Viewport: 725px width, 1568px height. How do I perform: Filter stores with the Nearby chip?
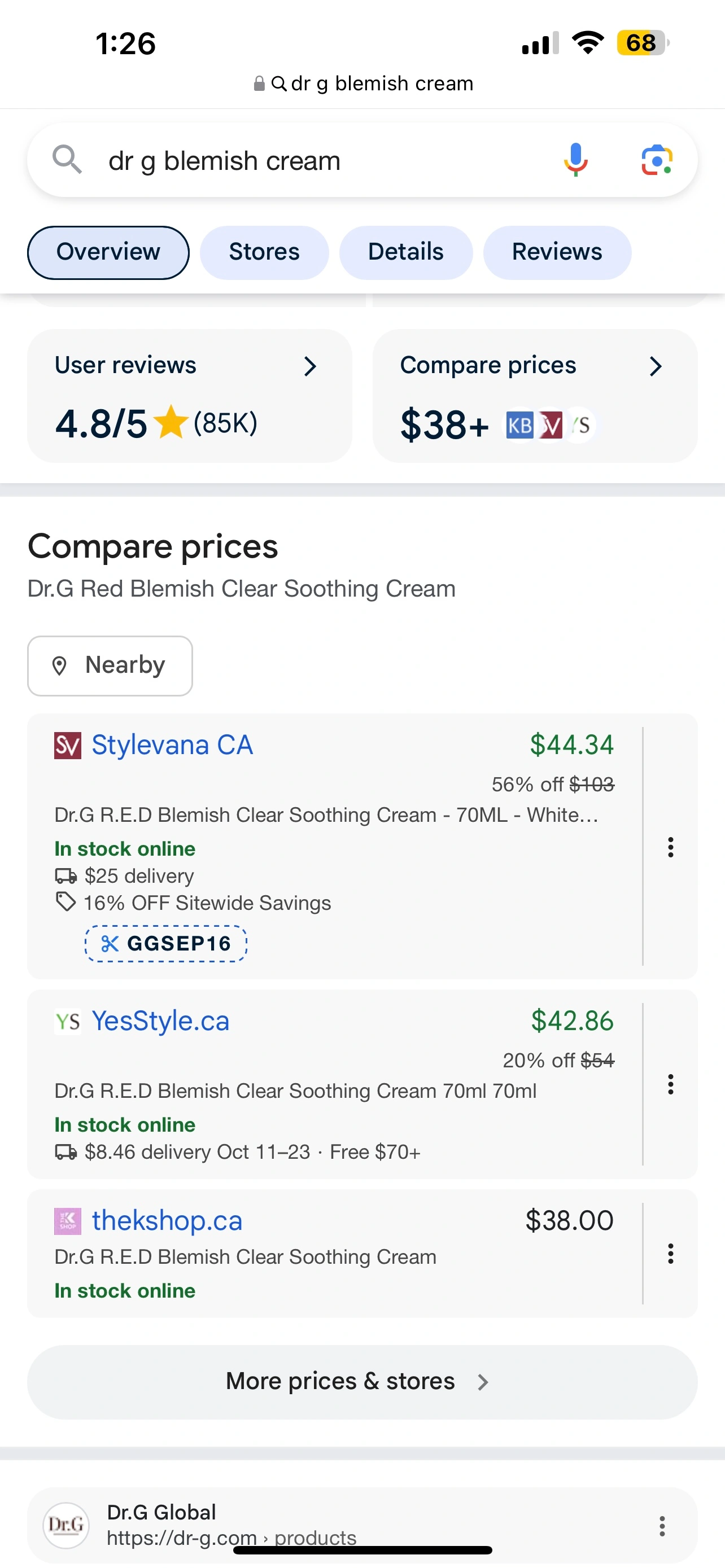tap(110, 665)
